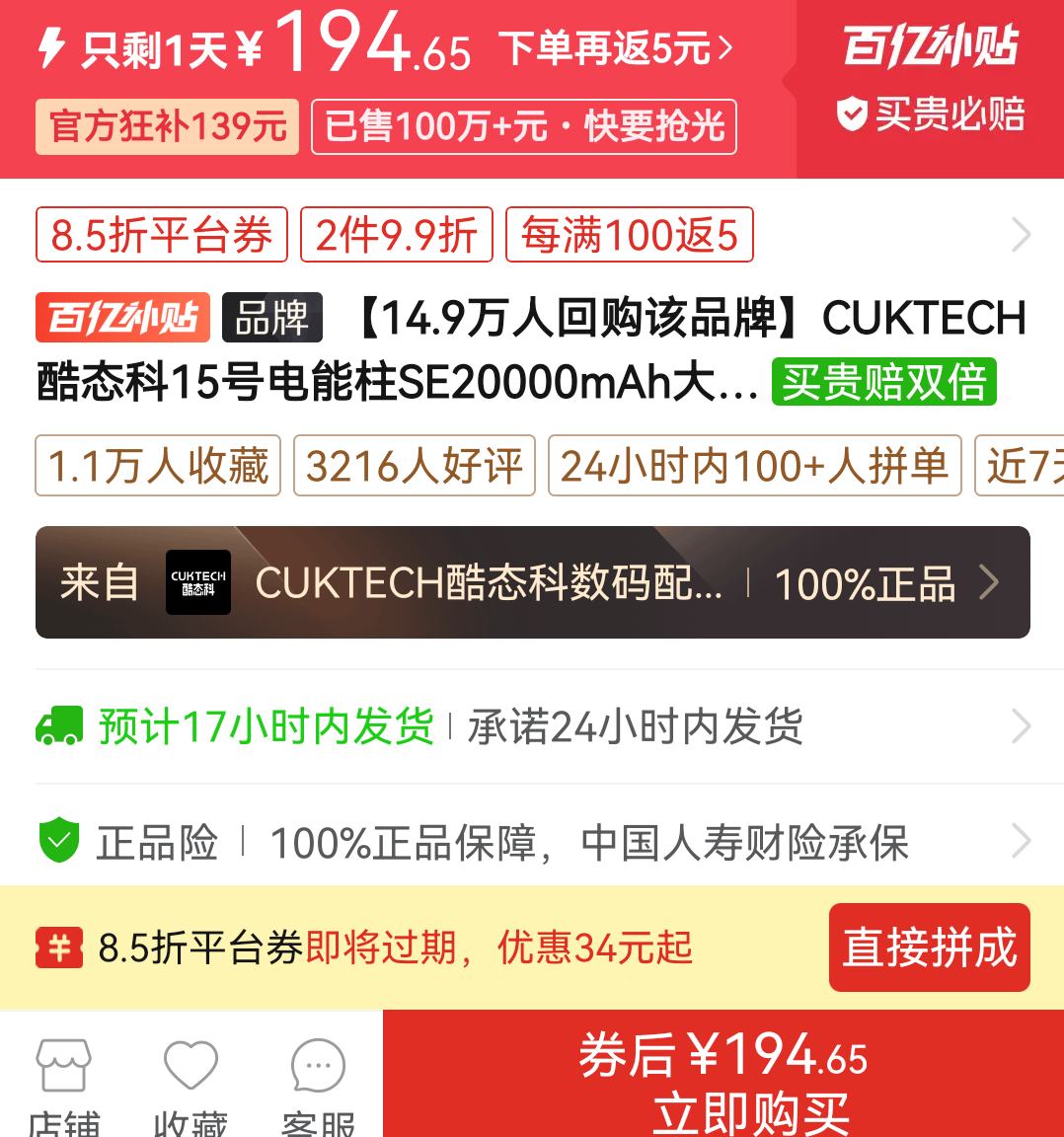Click the 已售100万+元 sales tag
1064x1137 pixels.
click(x=522, y=126)
